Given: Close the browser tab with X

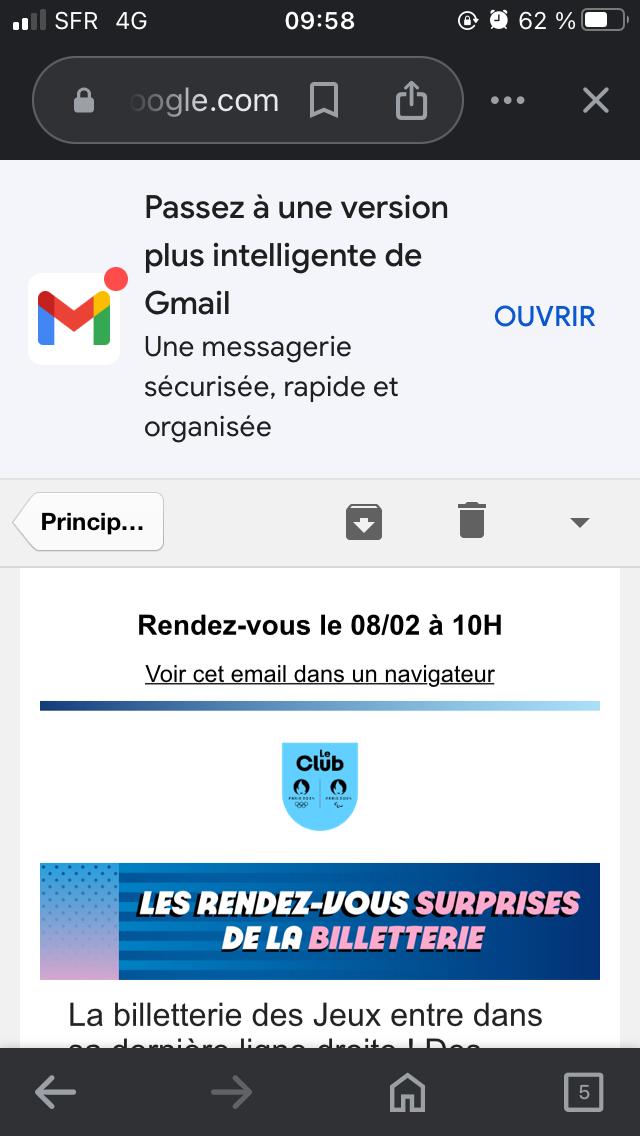Looking at the screenshot, I should click(x=595, y=101).
